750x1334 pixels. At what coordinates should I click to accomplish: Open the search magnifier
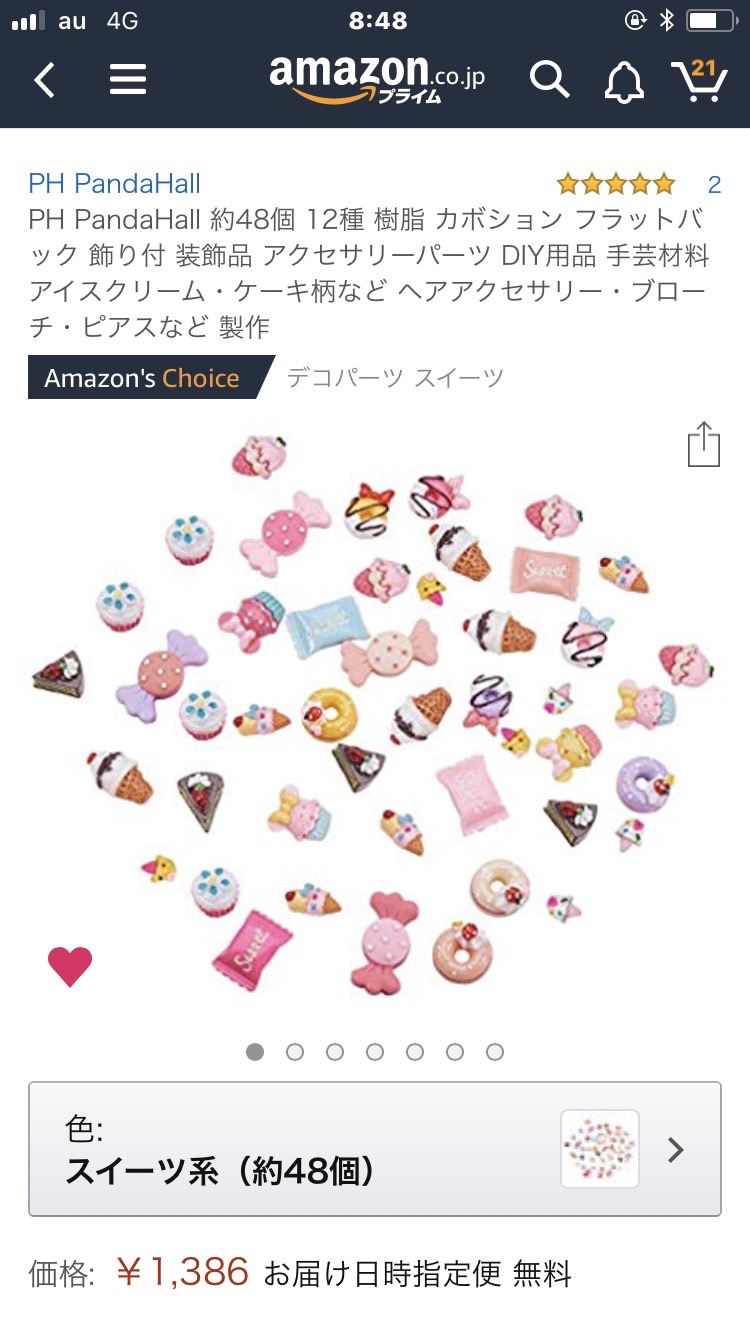pos(549,80)
